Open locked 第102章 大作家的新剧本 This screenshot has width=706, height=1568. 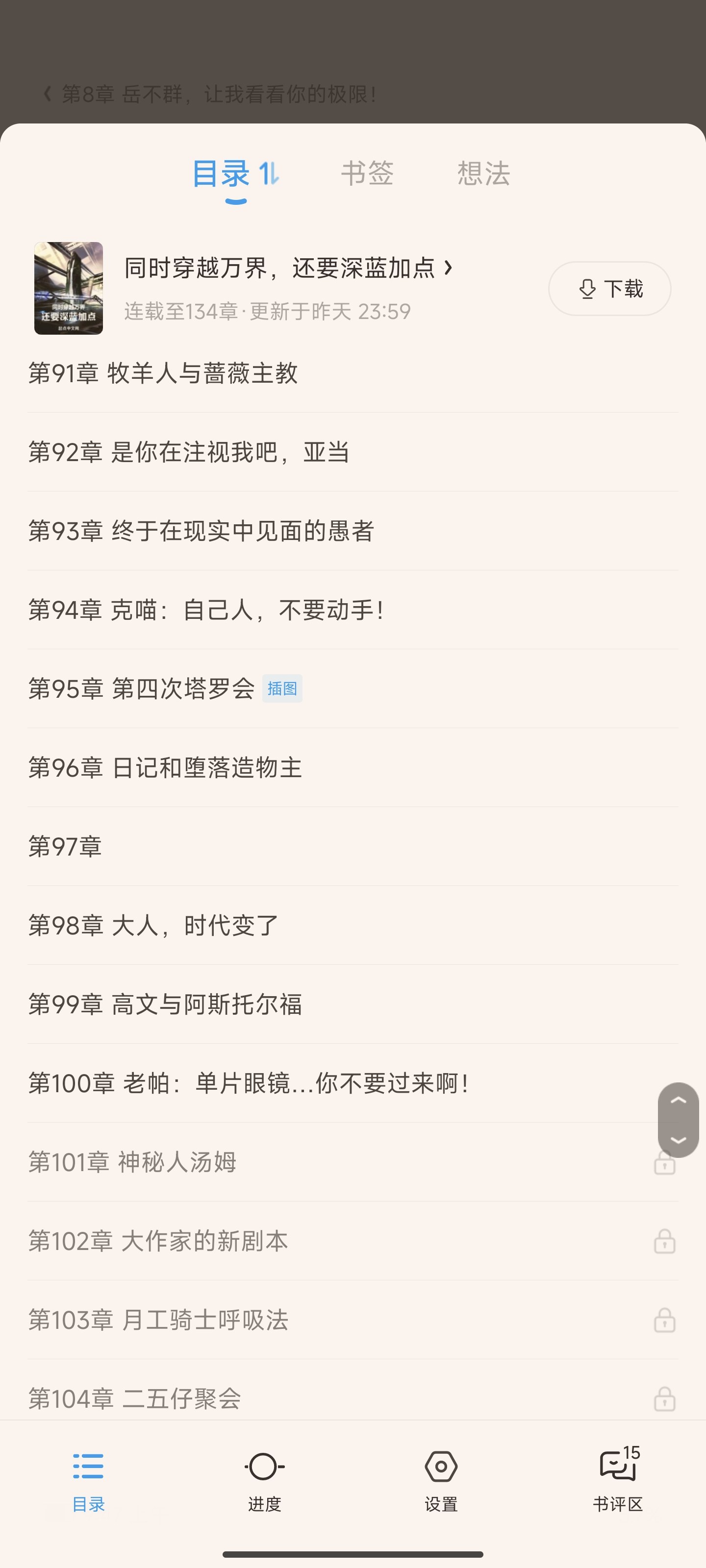158,1241
